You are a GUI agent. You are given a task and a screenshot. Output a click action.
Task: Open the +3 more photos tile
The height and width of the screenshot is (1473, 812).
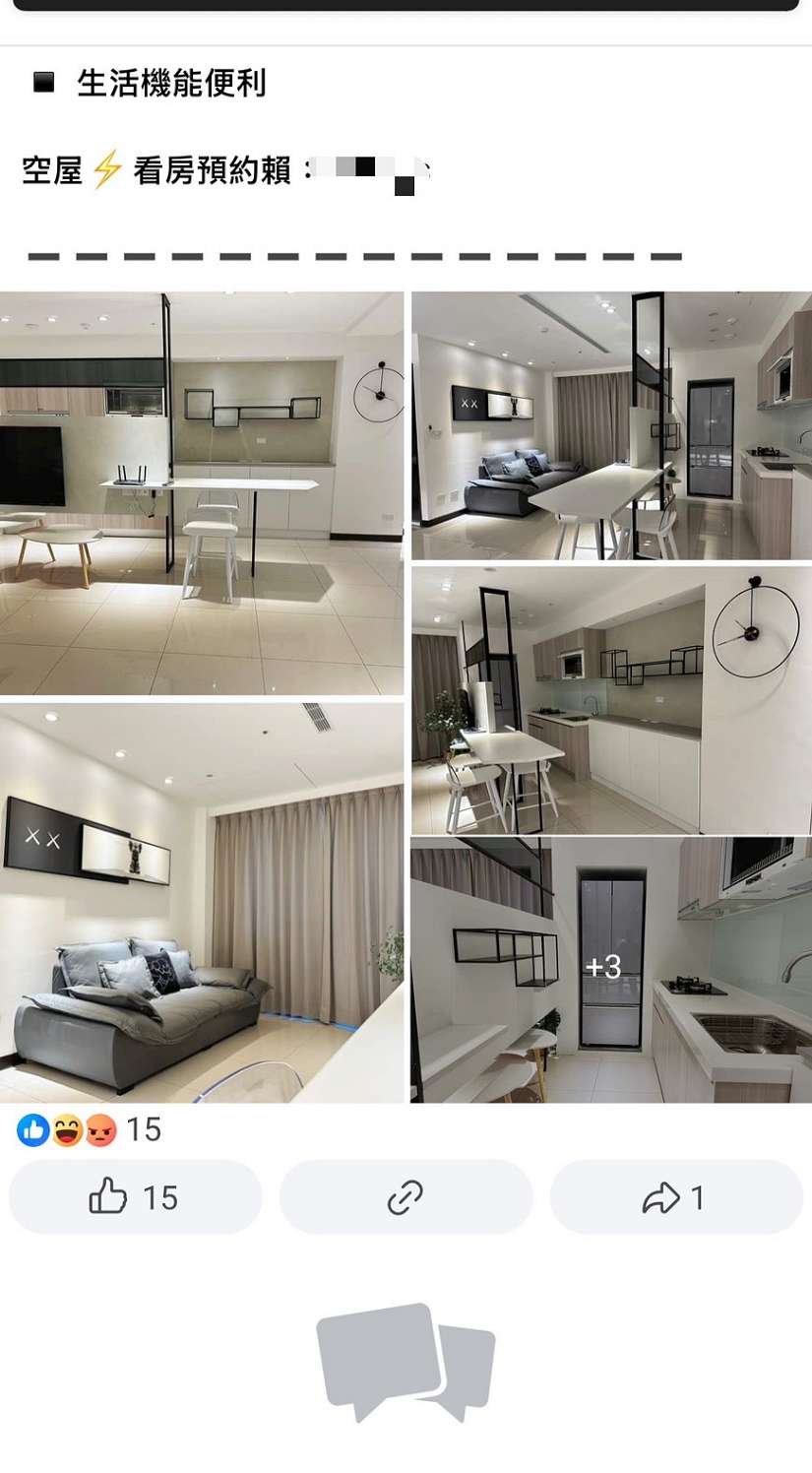610,969
